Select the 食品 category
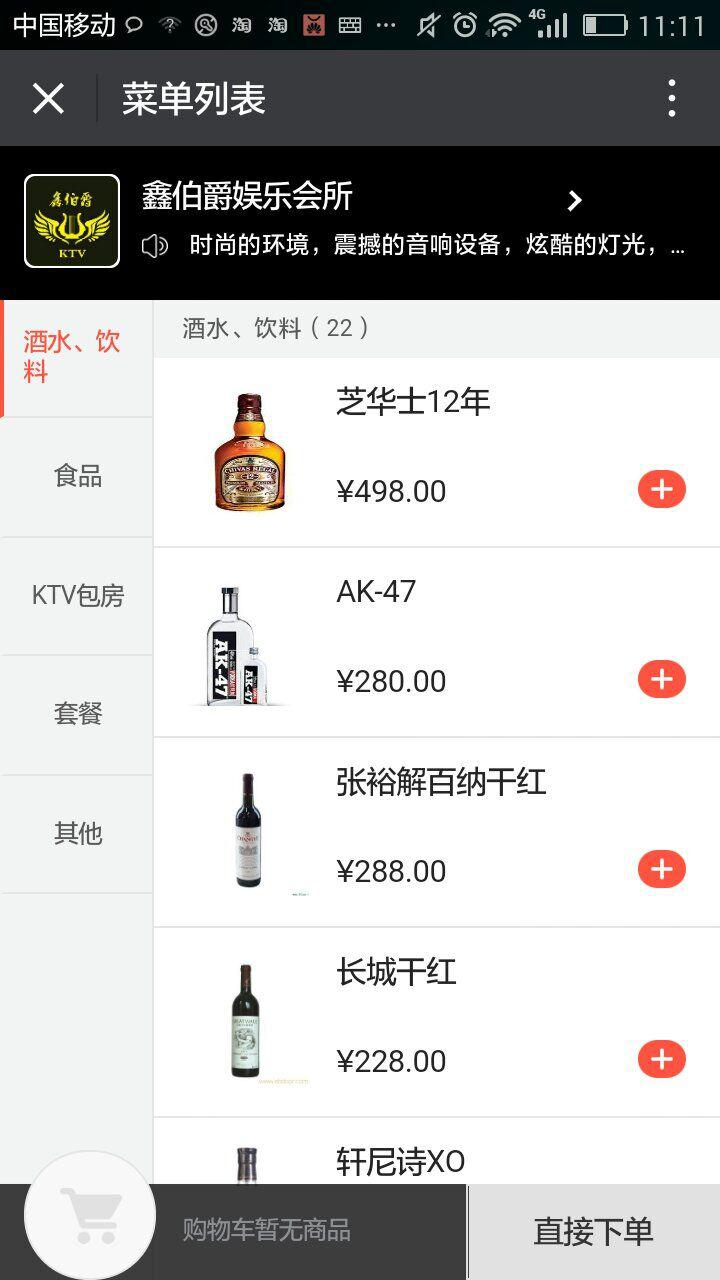This screenshot has width=720, height=1280. click(77, 476)
